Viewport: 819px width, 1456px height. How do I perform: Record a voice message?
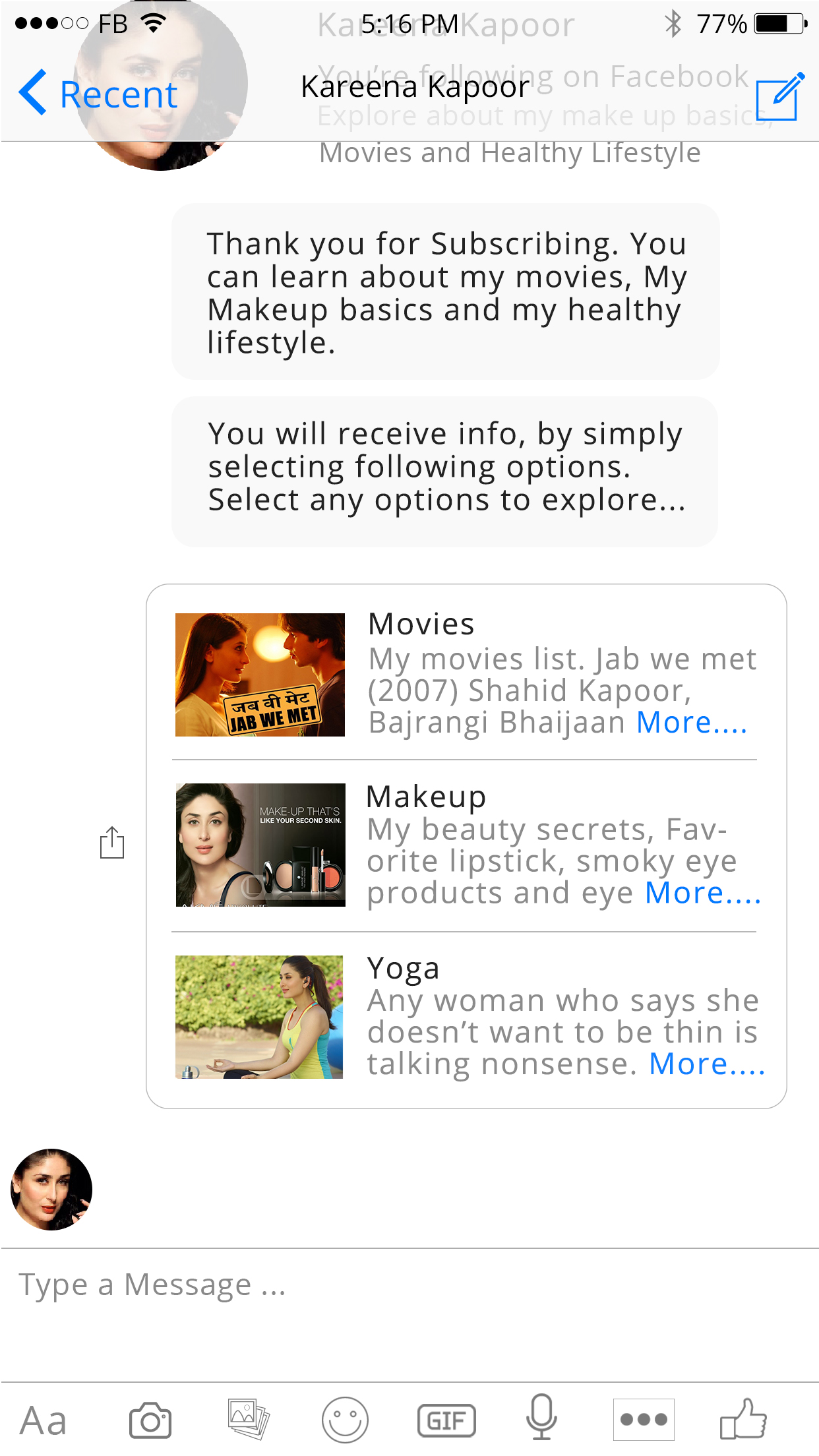click(541, 1418)
